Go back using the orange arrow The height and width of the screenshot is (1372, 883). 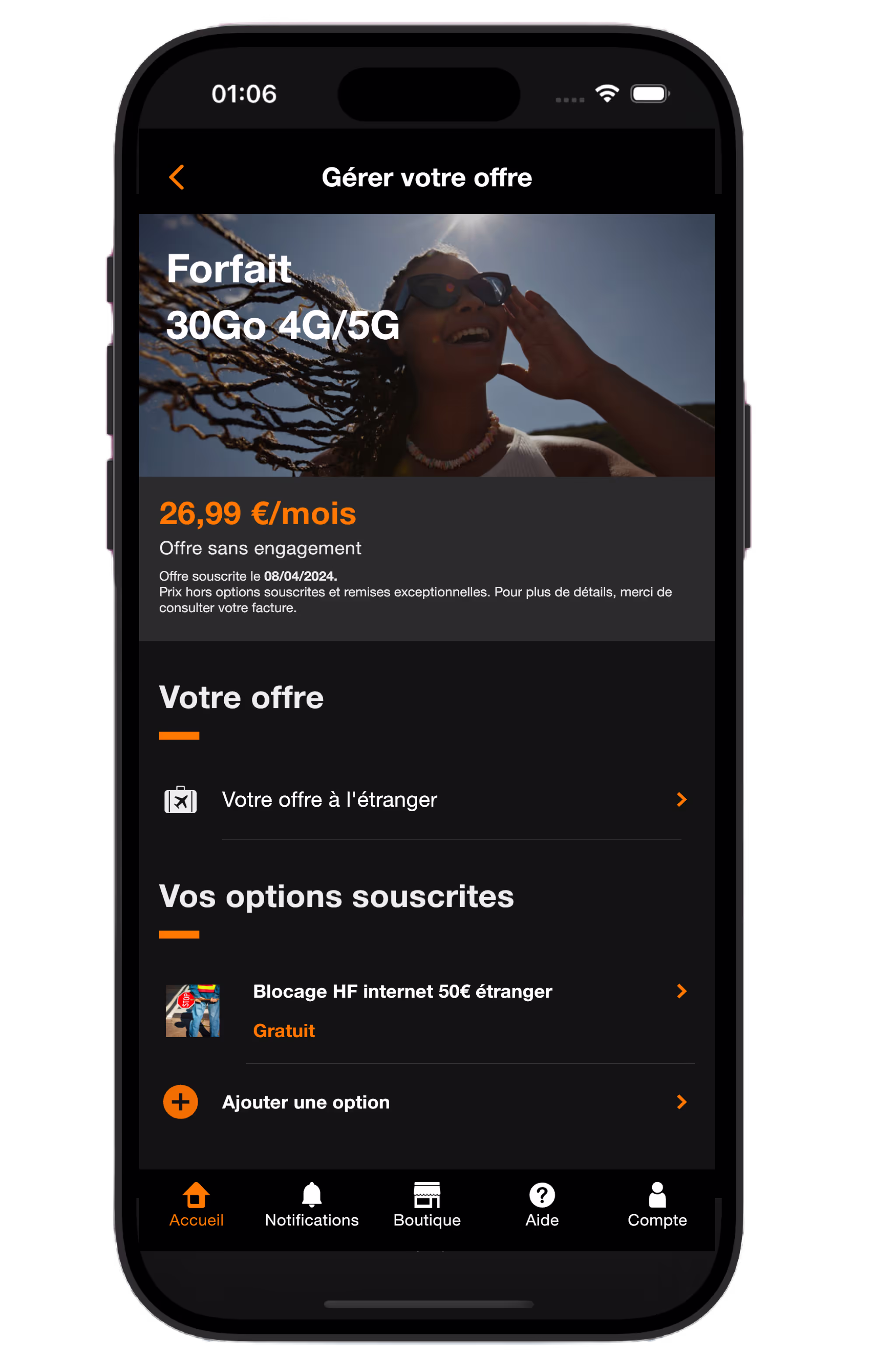tap(177, 177)
